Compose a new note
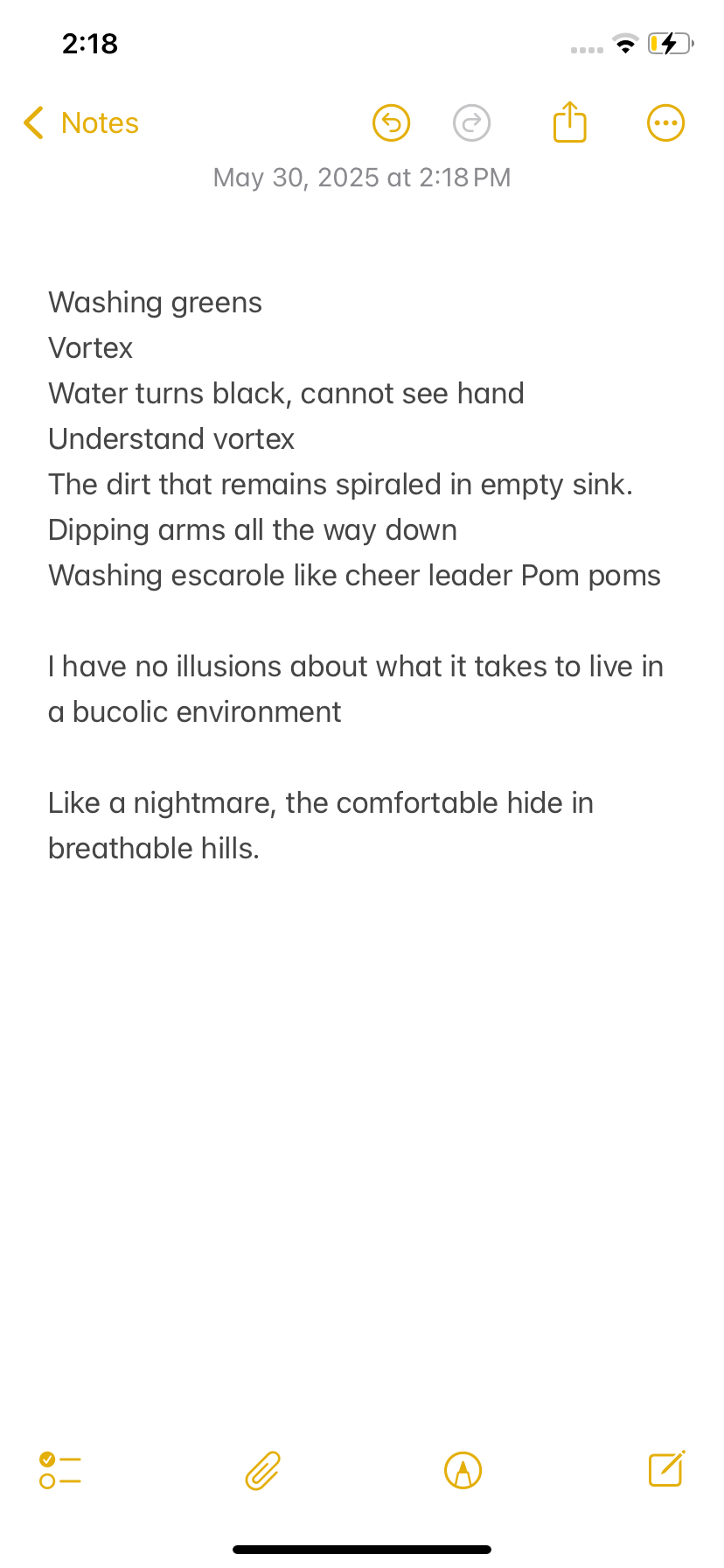 pos(666,1468)
